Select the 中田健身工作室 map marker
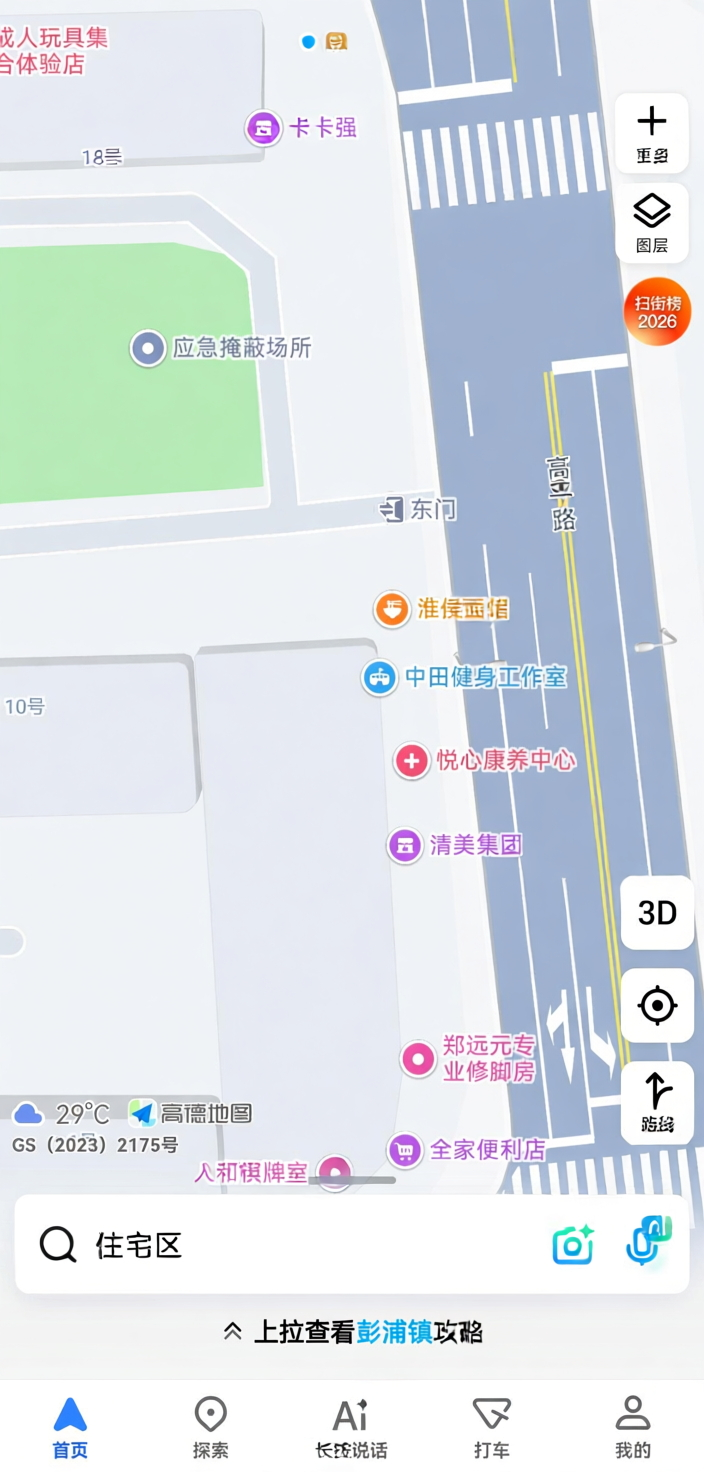 pos(465,678)
